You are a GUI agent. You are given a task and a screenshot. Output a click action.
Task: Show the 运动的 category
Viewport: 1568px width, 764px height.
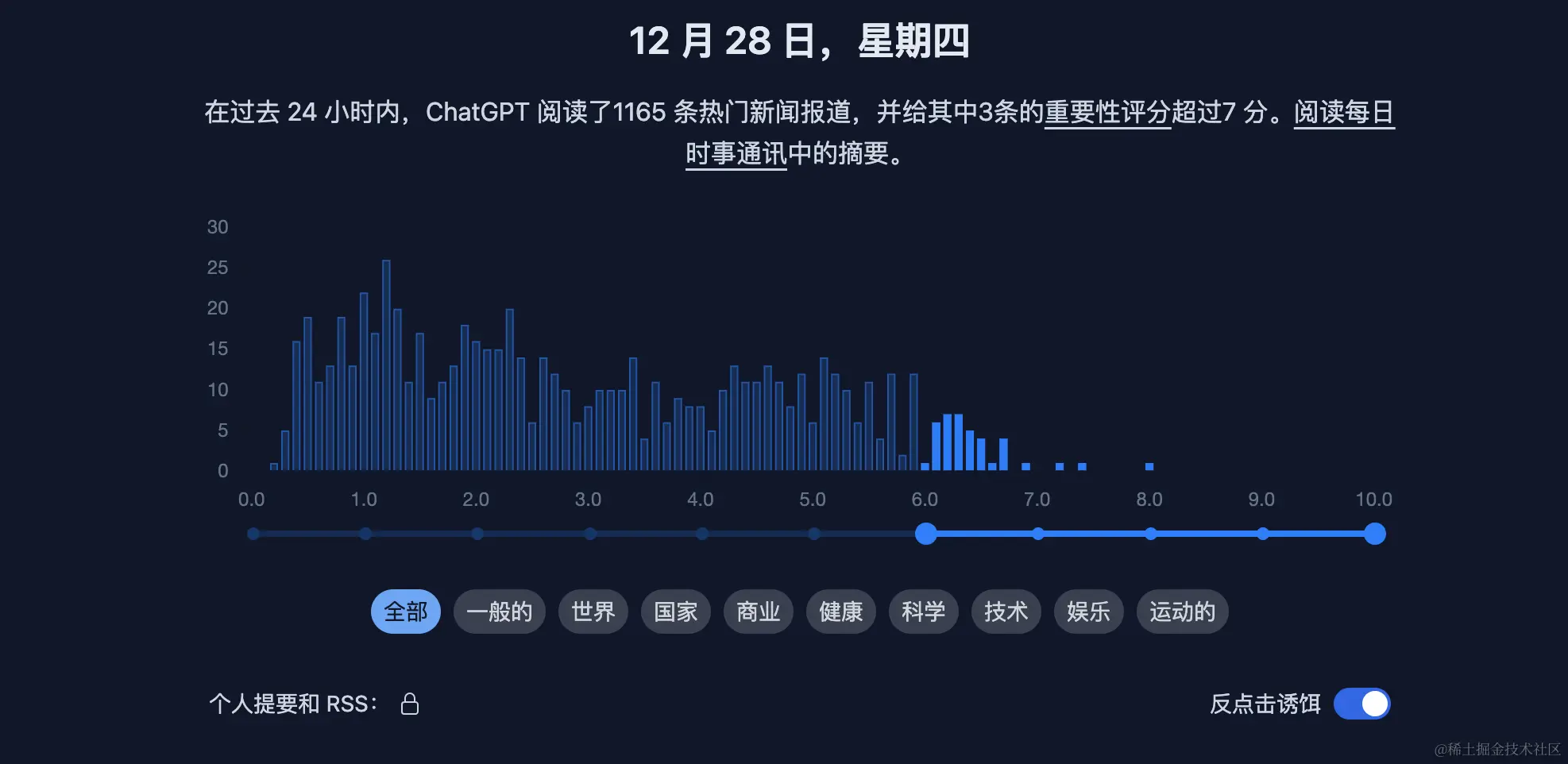click(x=1182, y=612)
